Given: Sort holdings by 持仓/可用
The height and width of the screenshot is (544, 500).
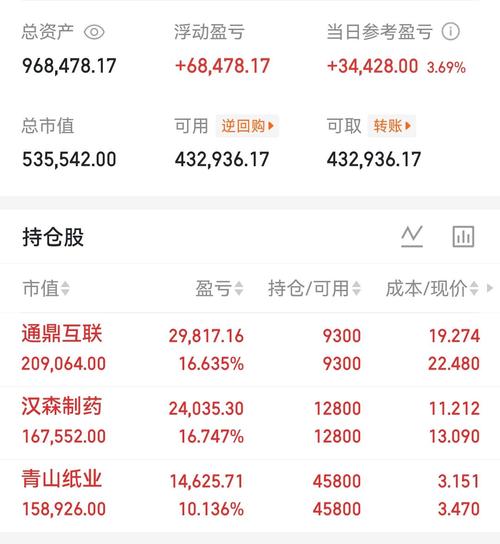Looking at the screenshot, I should pyautogui.click(x=314, y=288).
